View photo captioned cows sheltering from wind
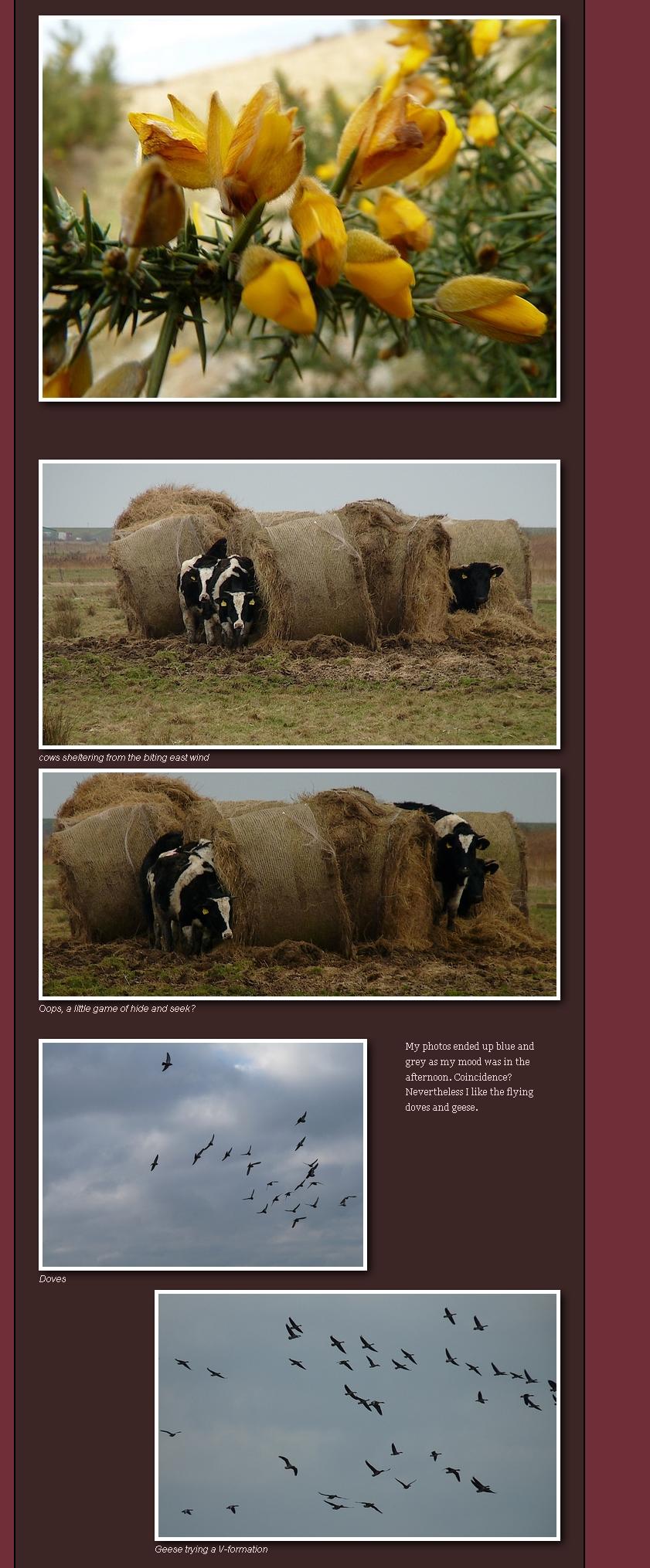Image resolution: width=650 pixels, height=1568 pixels. tap(299, 604)
